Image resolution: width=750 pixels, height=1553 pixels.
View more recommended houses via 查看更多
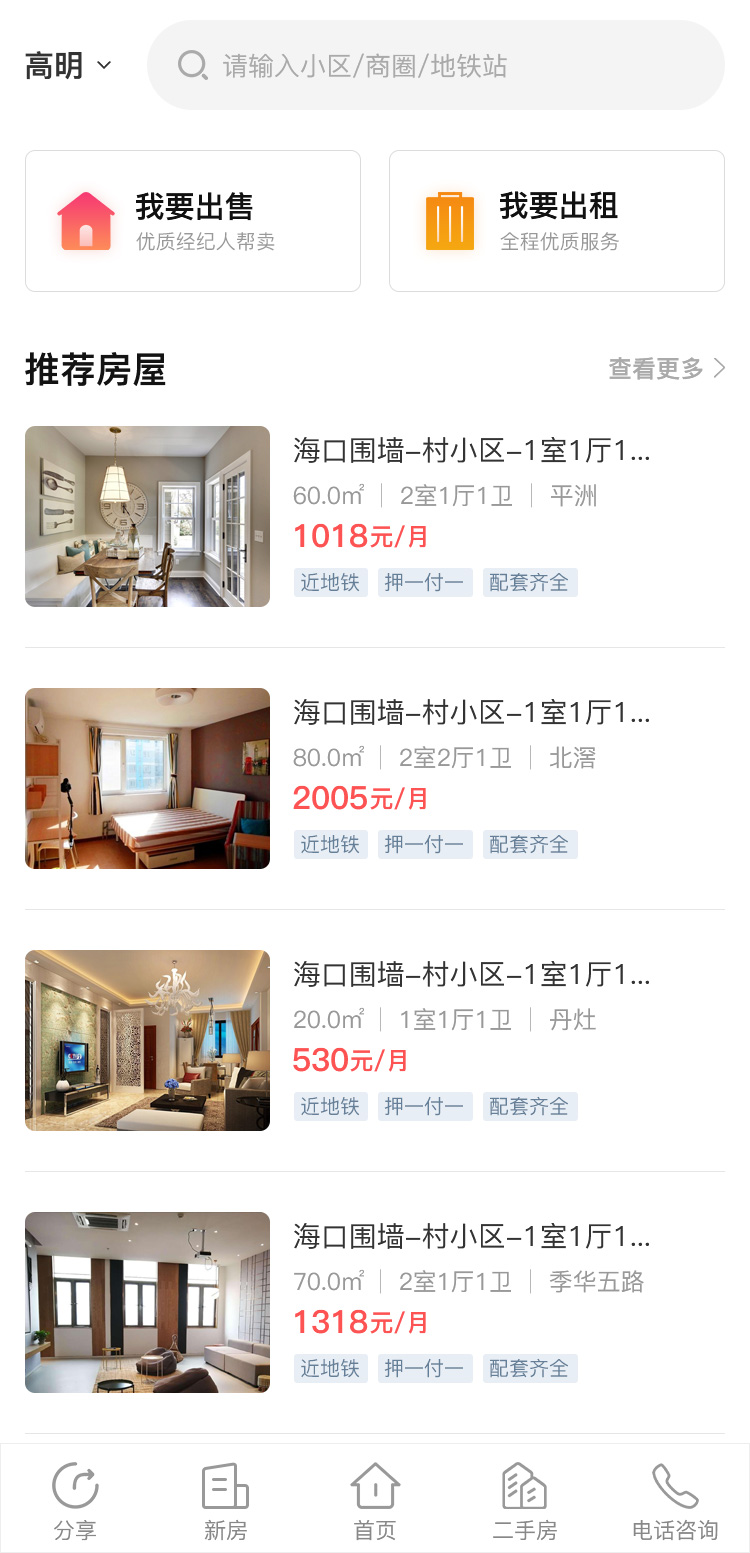[666, 369]
